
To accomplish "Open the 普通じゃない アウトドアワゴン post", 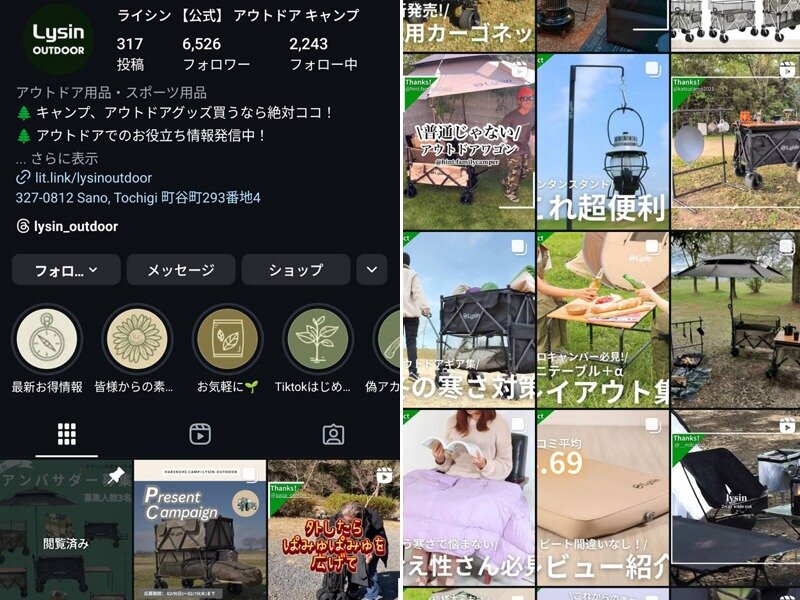I will pos(468,142).
